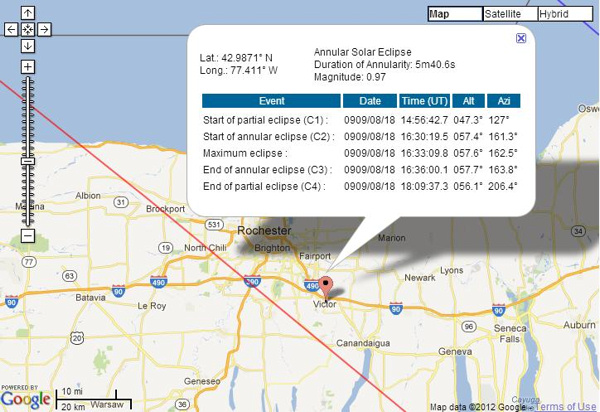Screen dimensions: 600x412
Task: Pan the map right with the arrow
Action: point(44,29)
